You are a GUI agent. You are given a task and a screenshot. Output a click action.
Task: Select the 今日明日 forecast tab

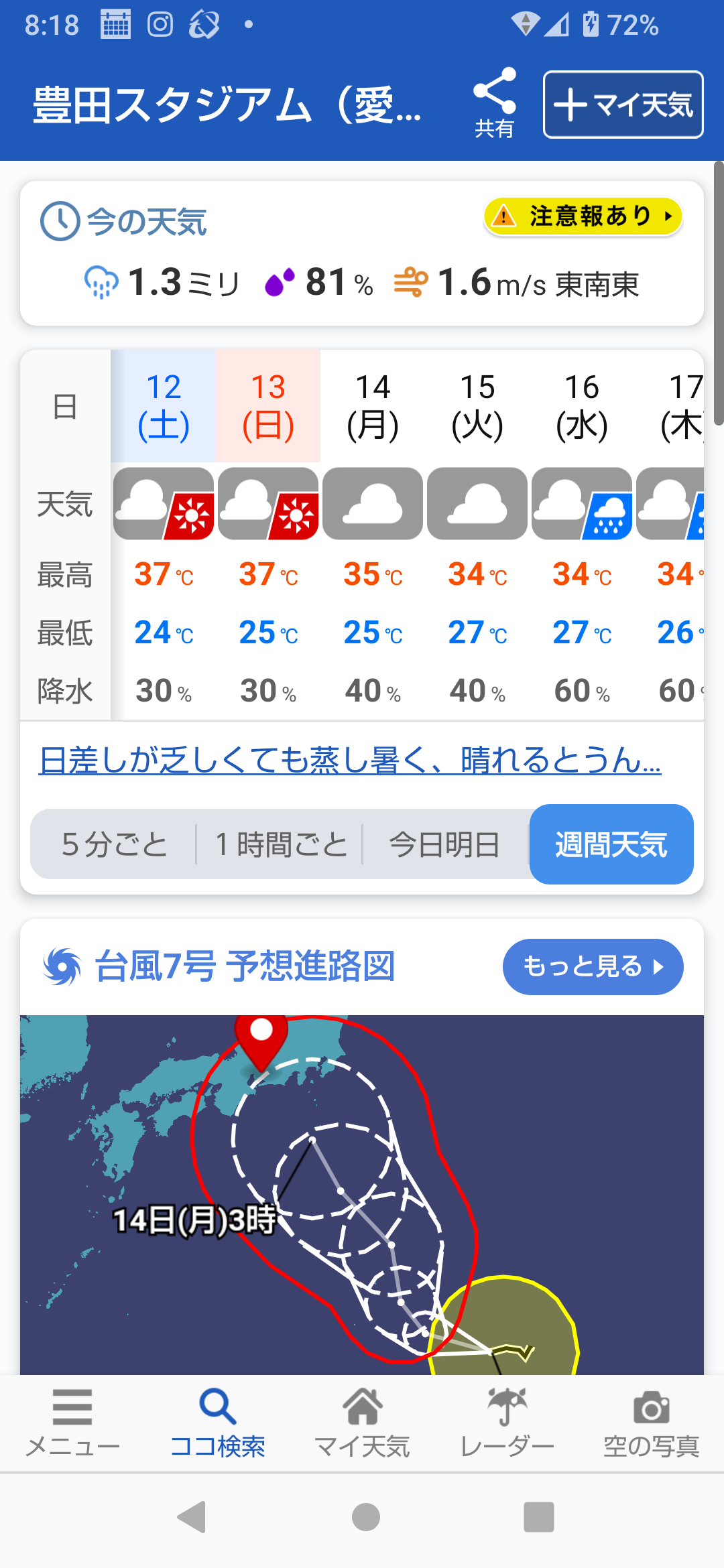[445, 844]
